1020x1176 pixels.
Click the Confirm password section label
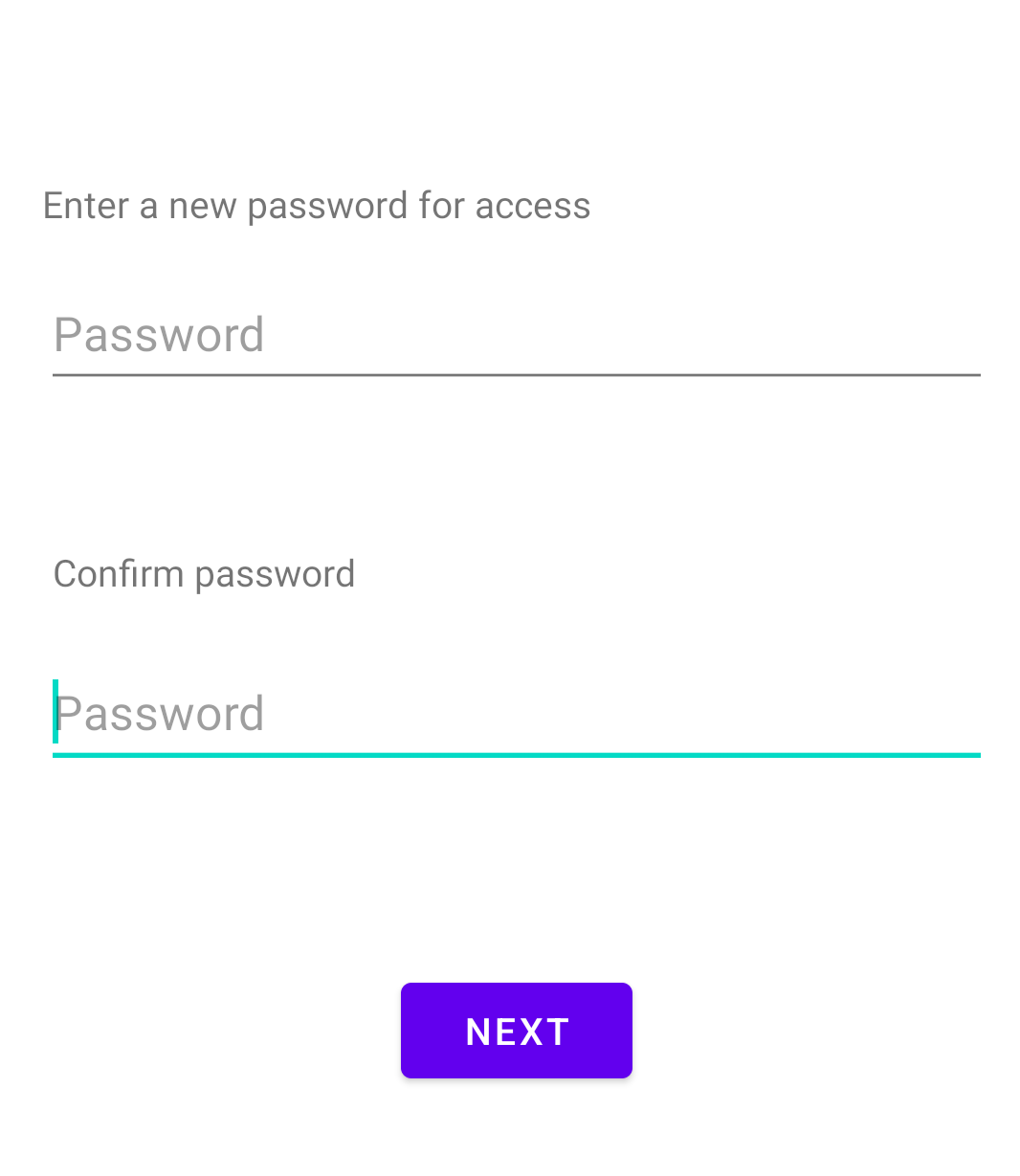[204, 573]
